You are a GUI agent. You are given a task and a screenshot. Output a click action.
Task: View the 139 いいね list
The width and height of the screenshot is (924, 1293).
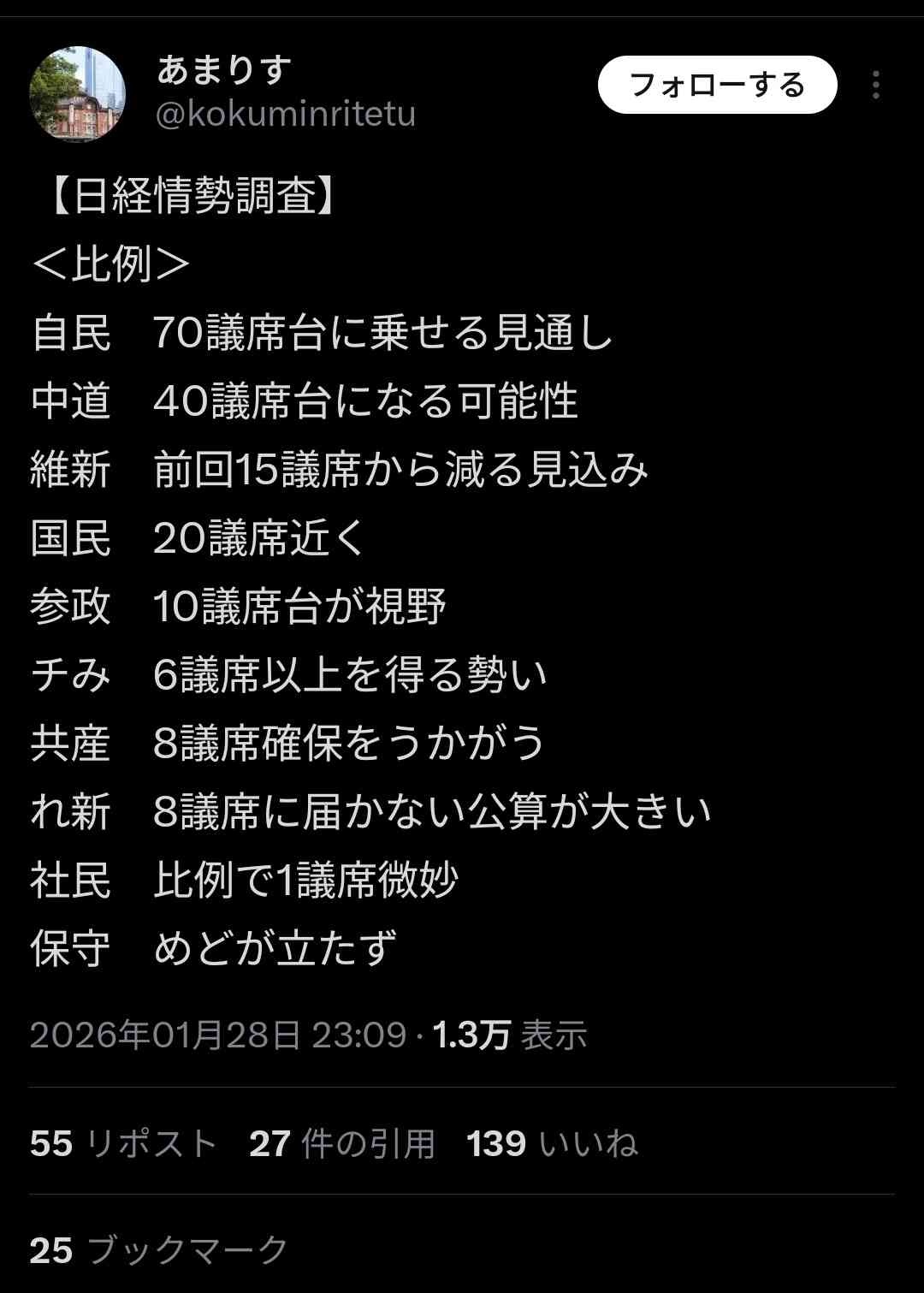click(552, 1143)
